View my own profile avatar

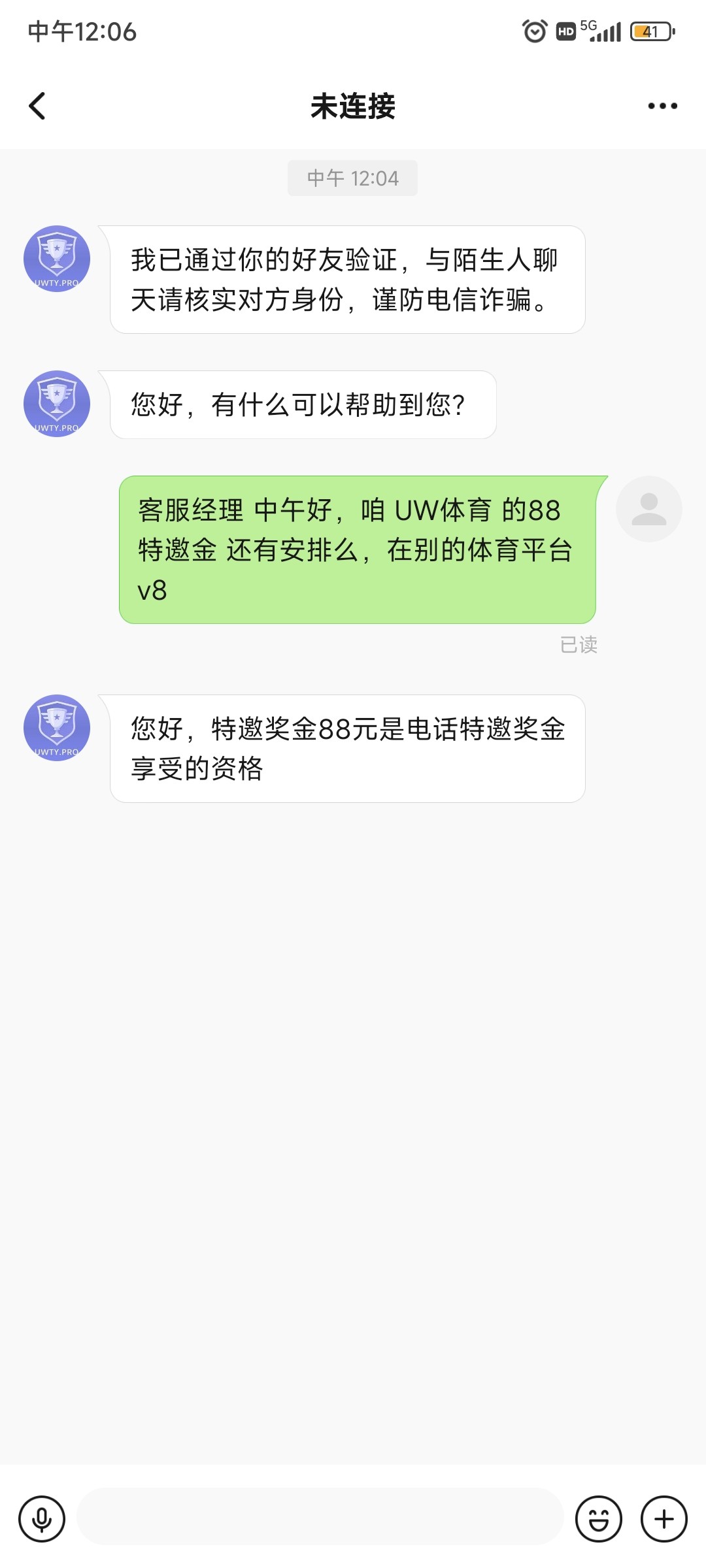coord(648,509)
